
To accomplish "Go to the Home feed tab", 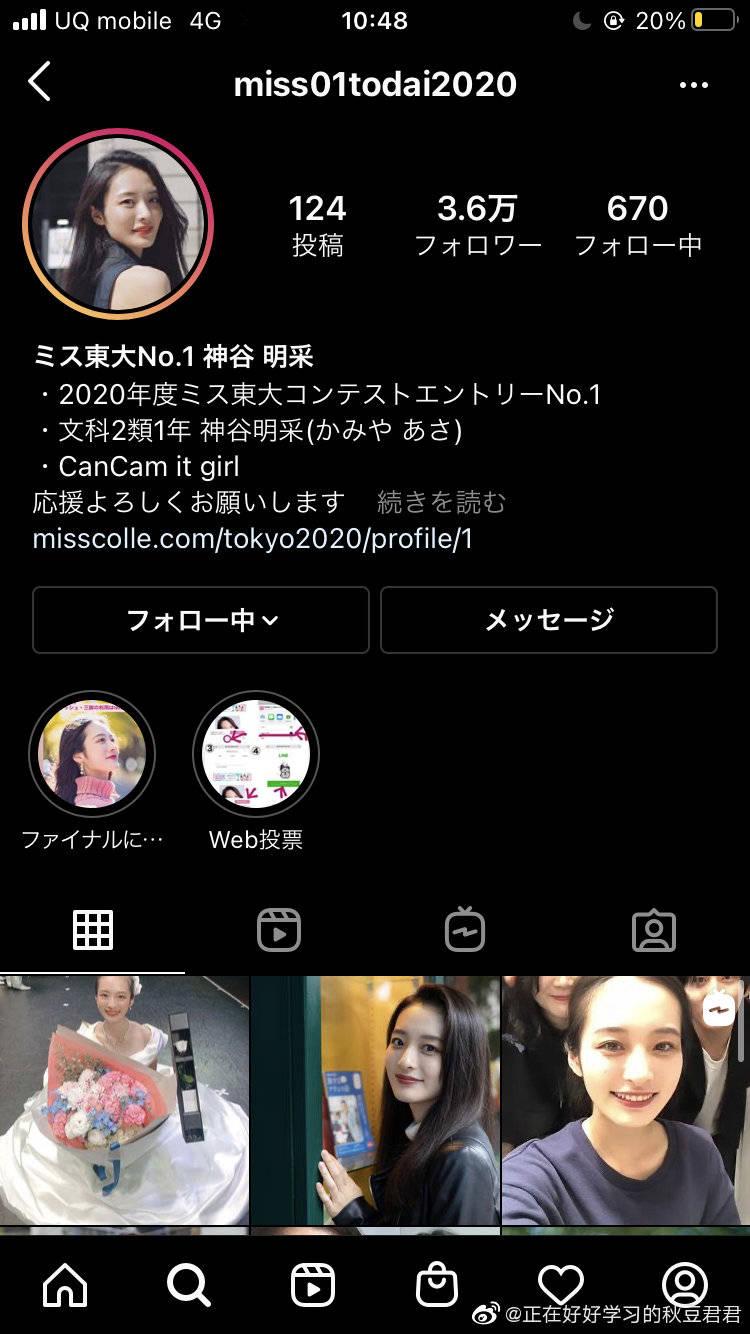I will [66, 1285].
